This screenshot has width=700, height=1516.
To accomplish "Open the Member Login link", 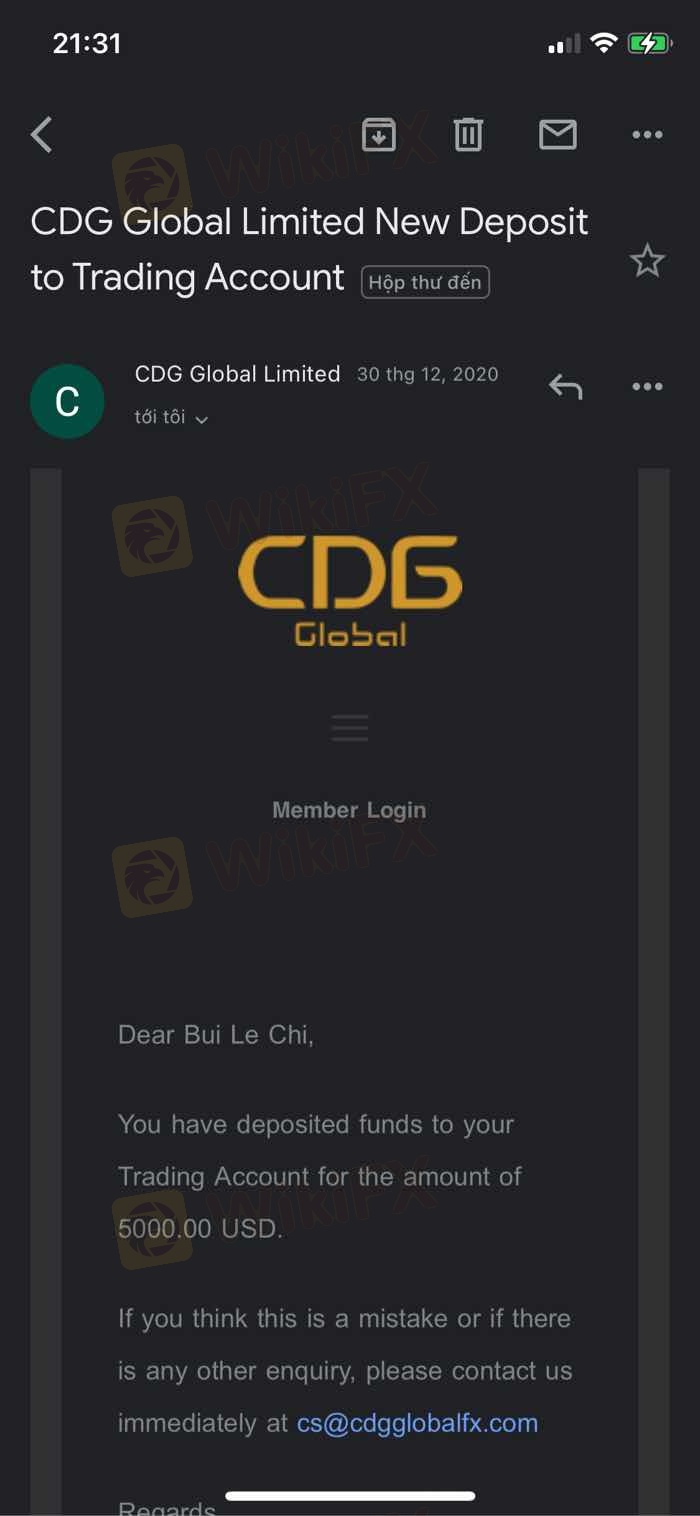I will pyautogui.click(x=349, y=810).
